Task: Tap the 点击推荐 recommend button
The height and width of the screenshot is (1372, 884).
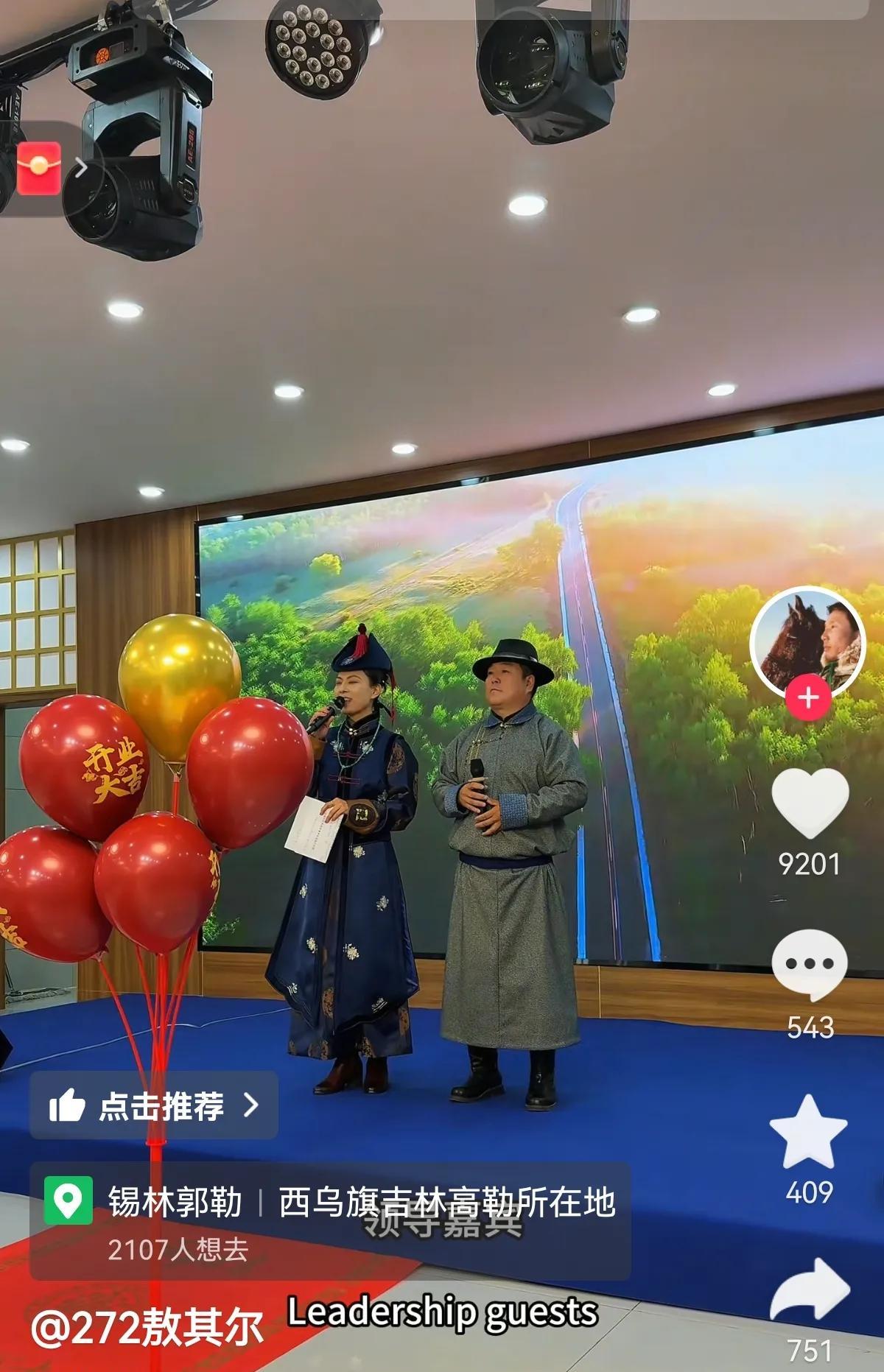Action: tap(153, 1105)
